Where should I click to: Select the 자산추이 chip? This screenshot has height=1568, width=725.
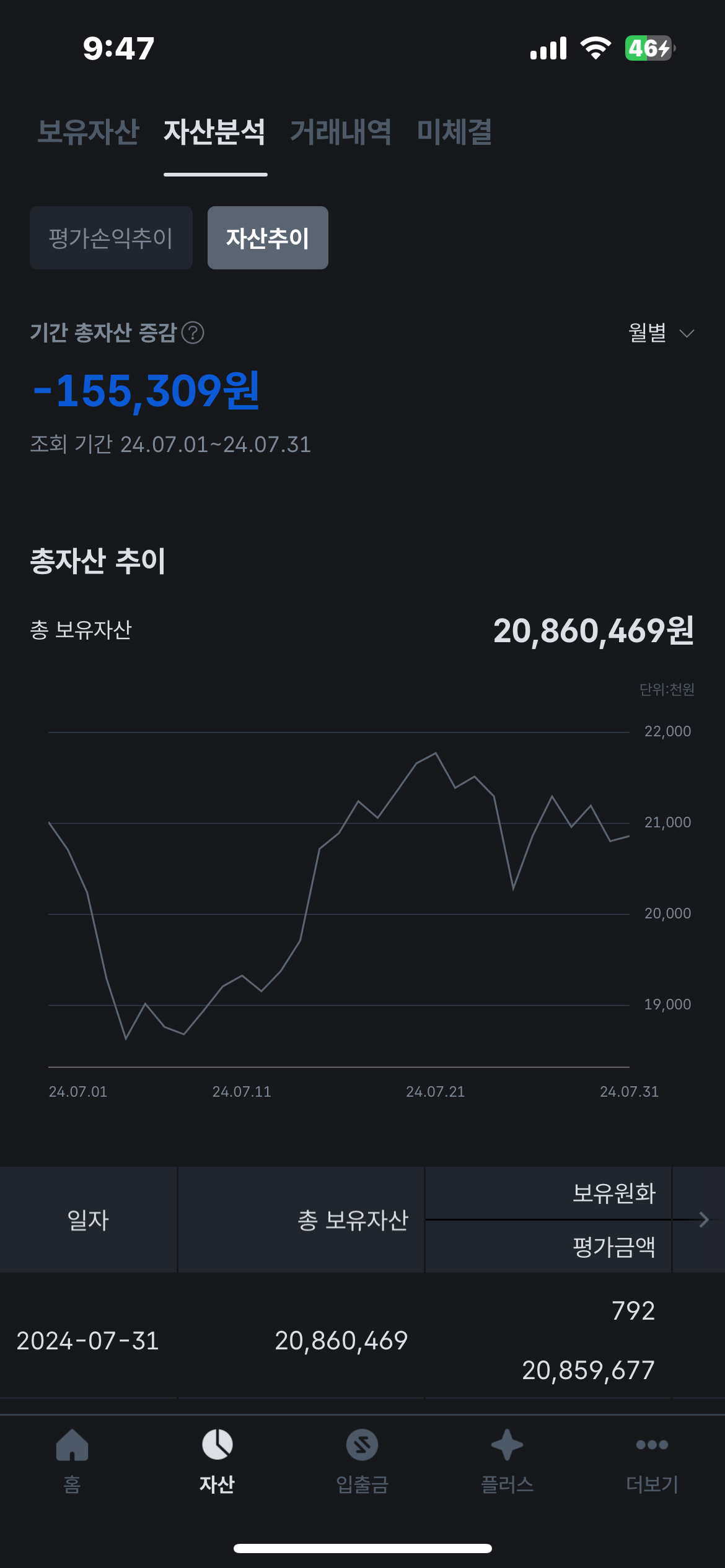tap(268, 238)
